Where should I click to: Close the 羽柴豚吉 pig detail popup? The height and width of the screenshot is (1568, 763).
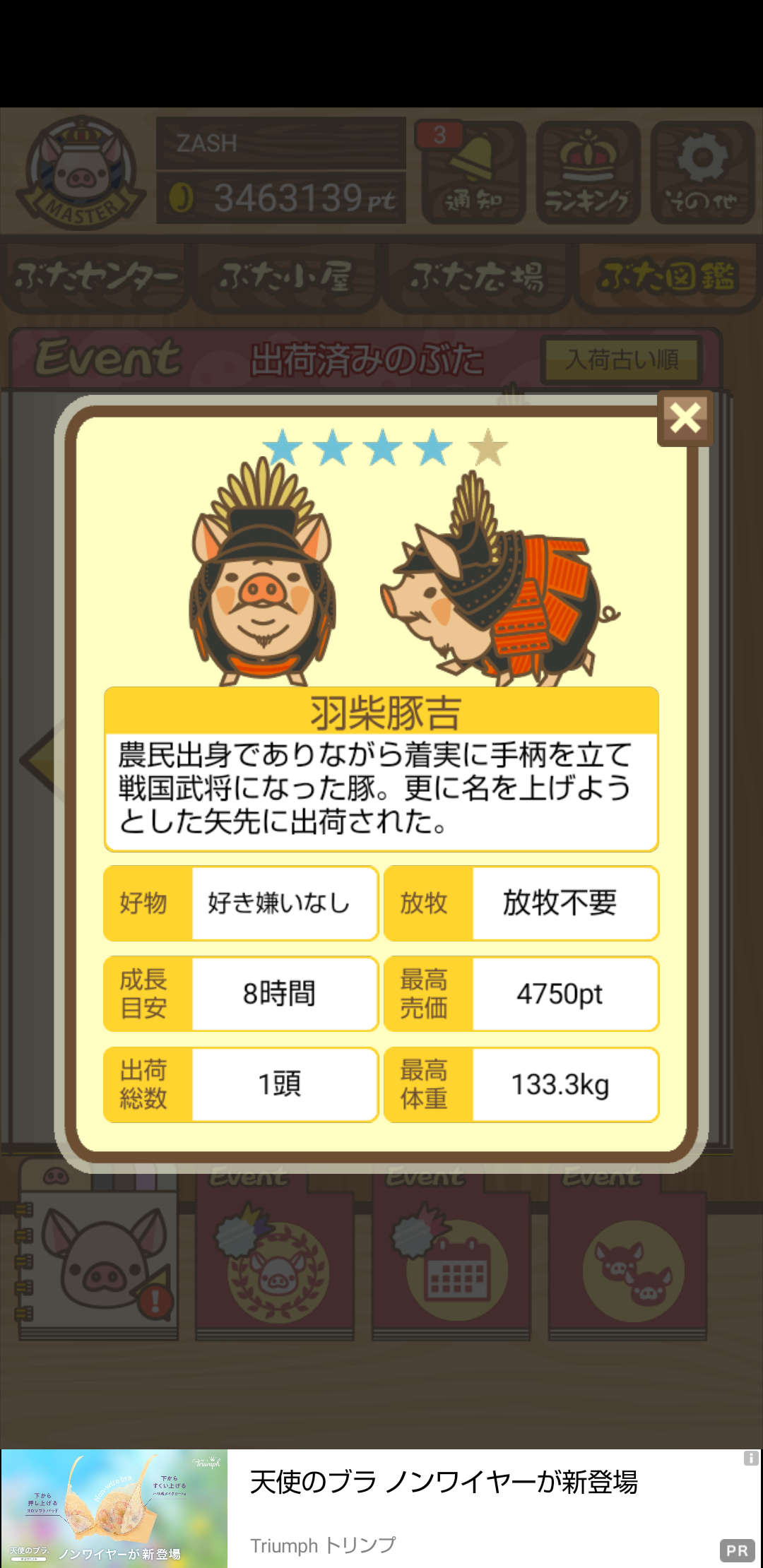click(x=685, y=418)
